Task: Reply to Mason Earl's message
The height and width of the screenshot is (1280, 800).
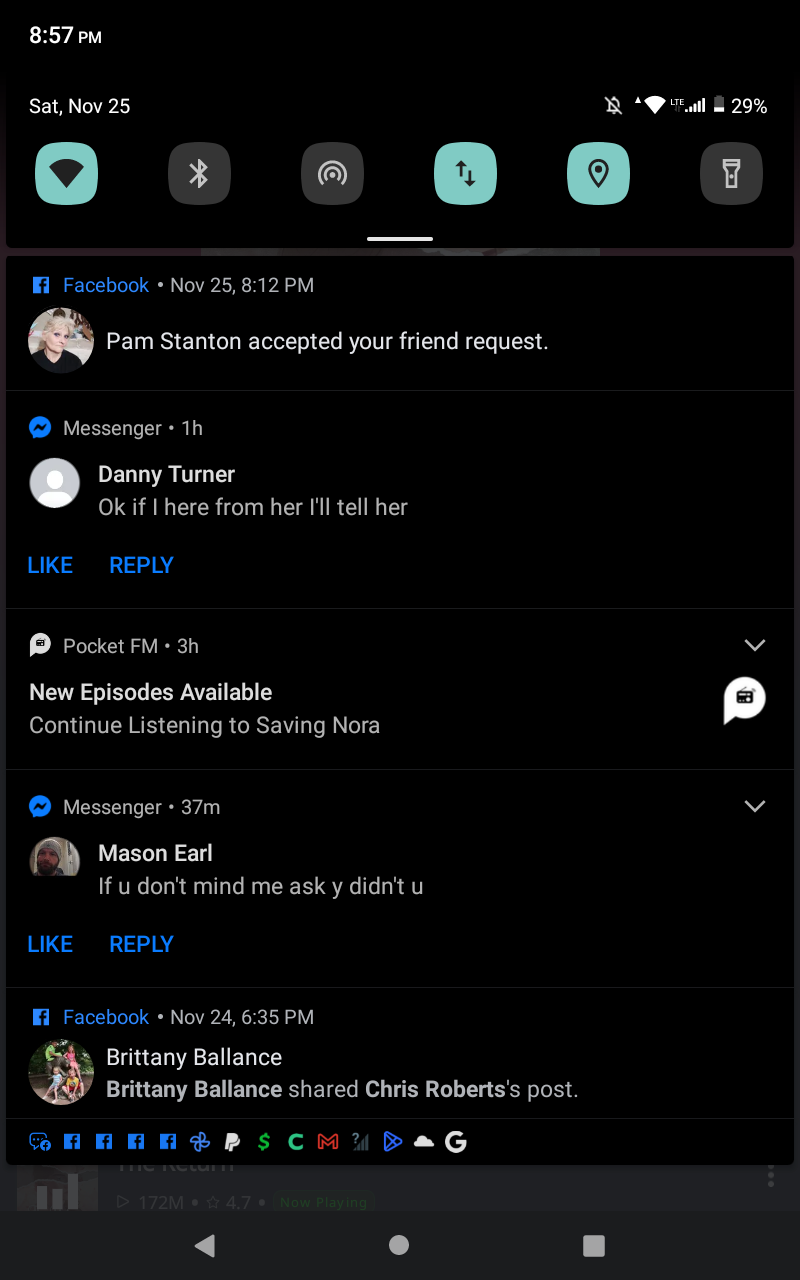Action: tap(141, 944)
